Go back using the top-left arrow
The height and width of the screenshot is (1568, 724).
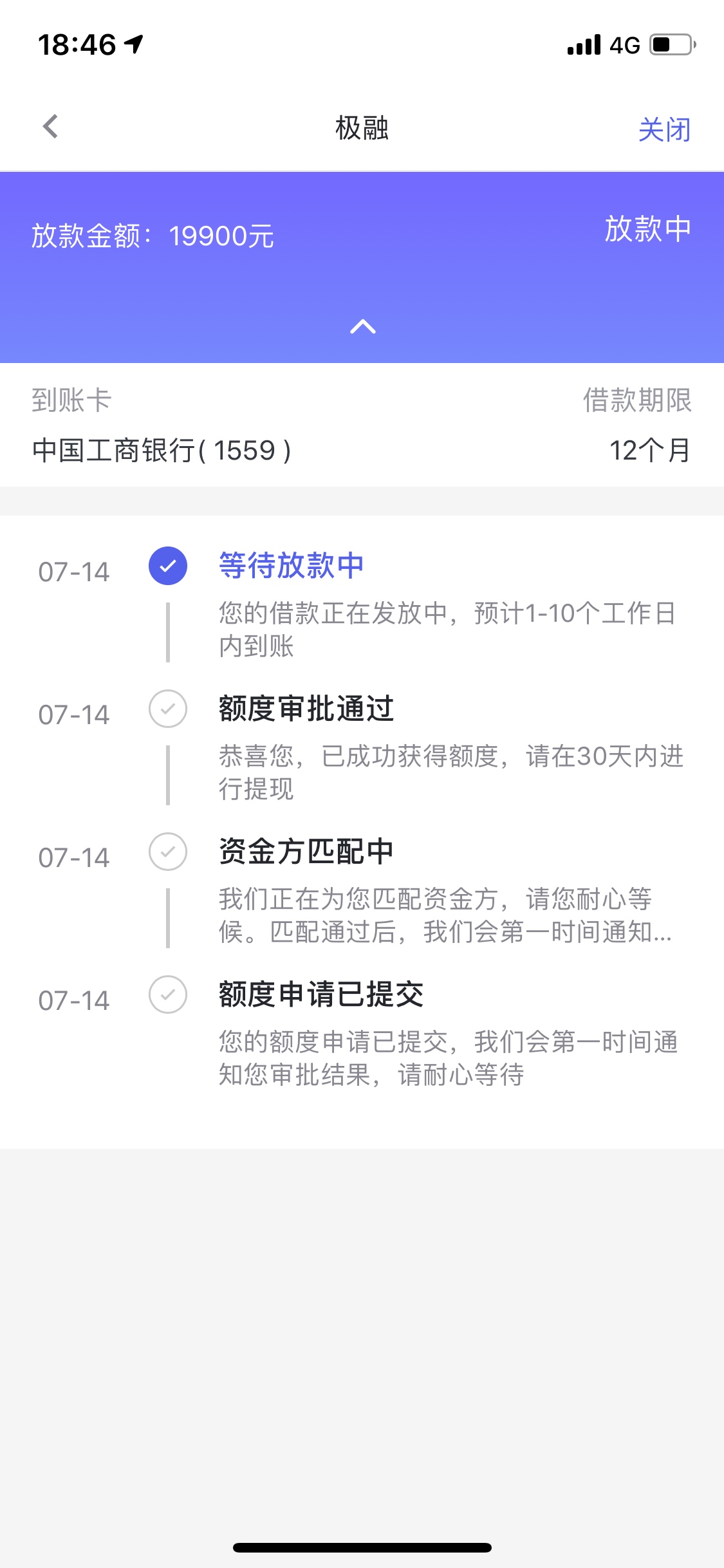(50, 127)
